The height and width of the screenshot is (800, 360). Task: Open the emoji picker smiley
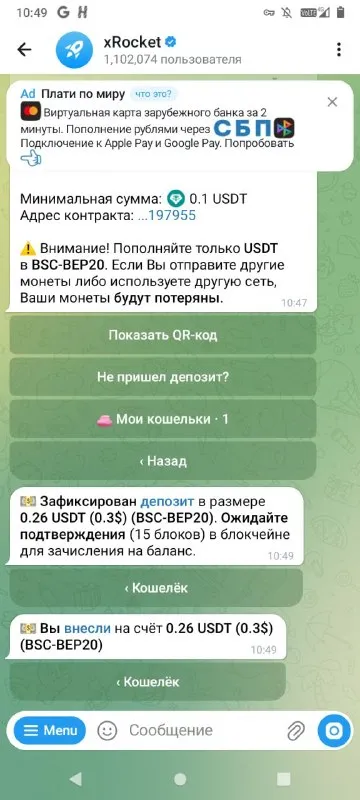click(x=107, y=731)
